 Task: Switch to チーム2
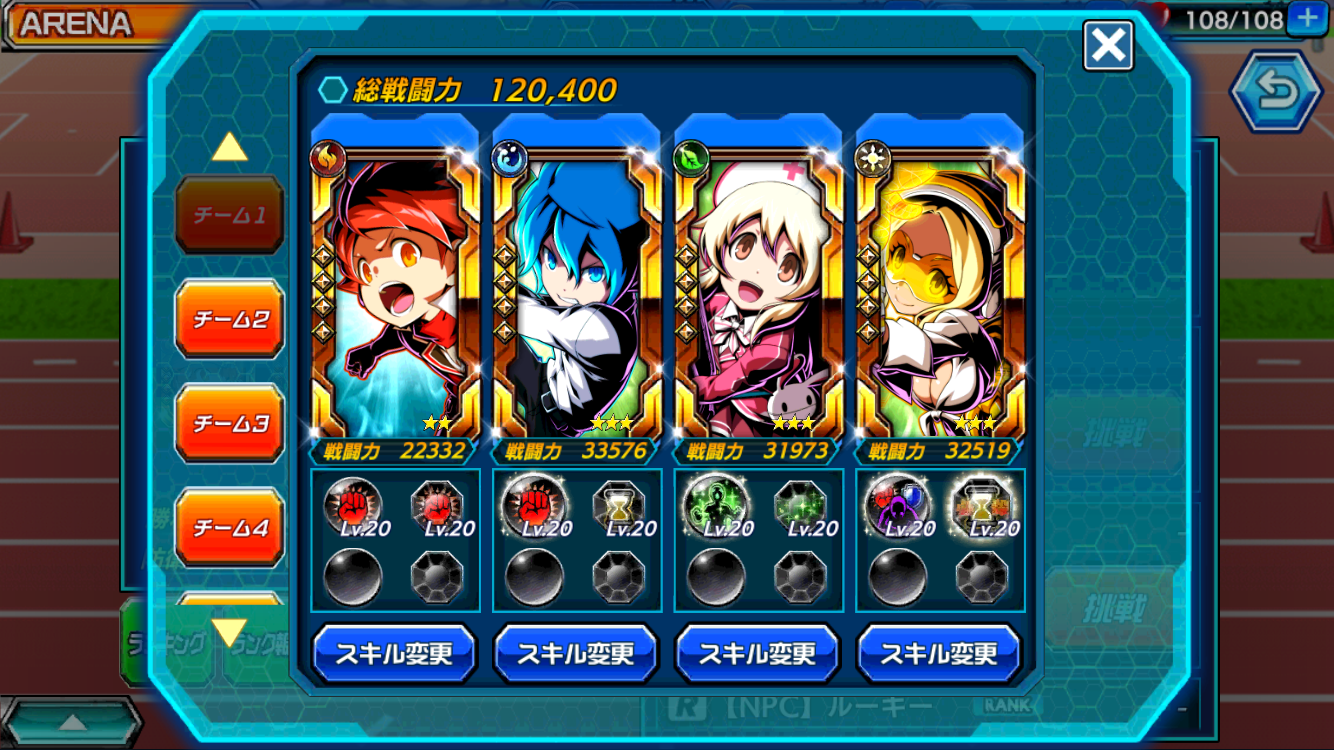tap(229, 320)
